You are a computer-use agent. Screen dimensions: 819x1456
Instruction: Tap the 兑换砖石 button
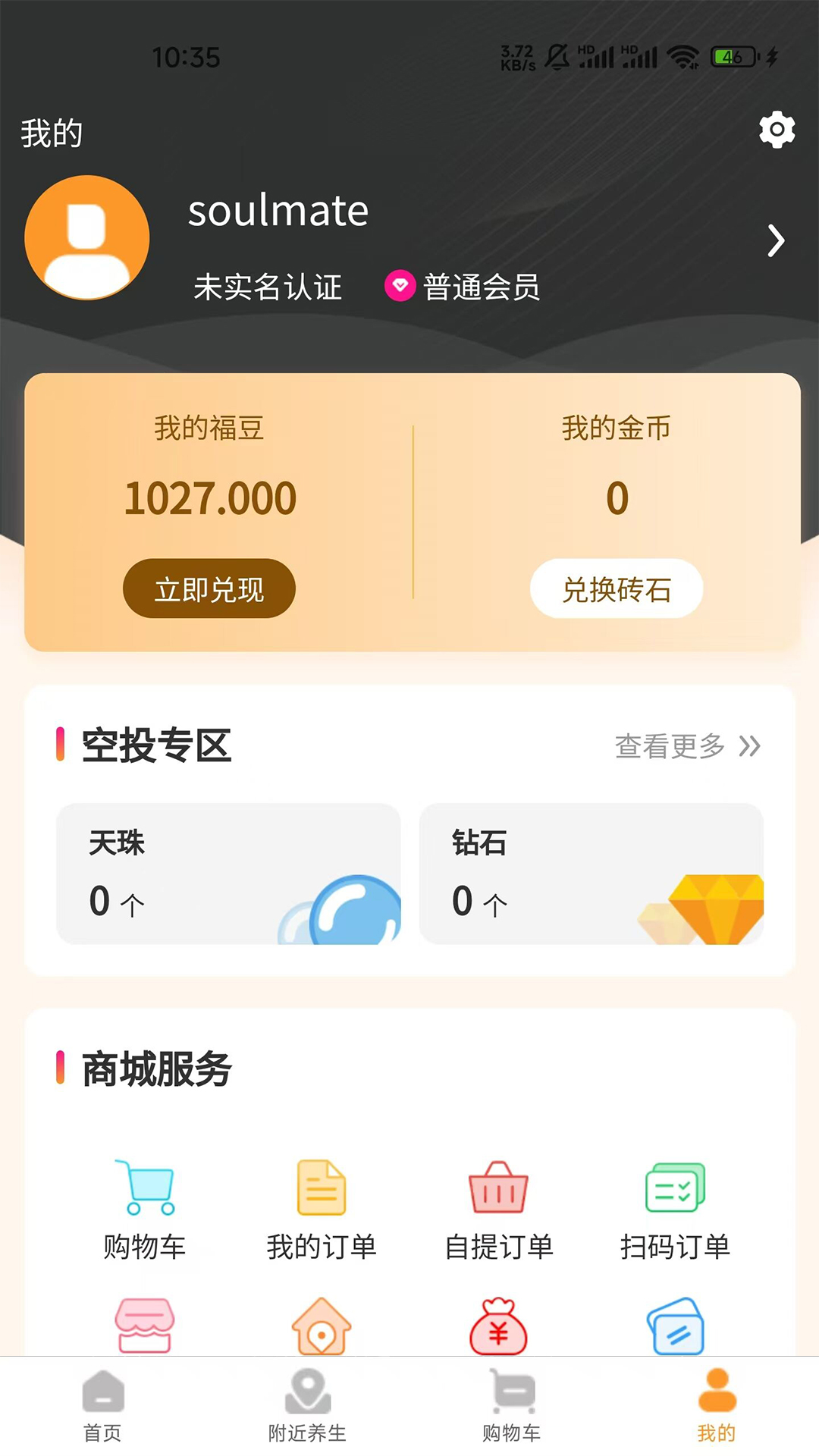(x=617, y=588)
